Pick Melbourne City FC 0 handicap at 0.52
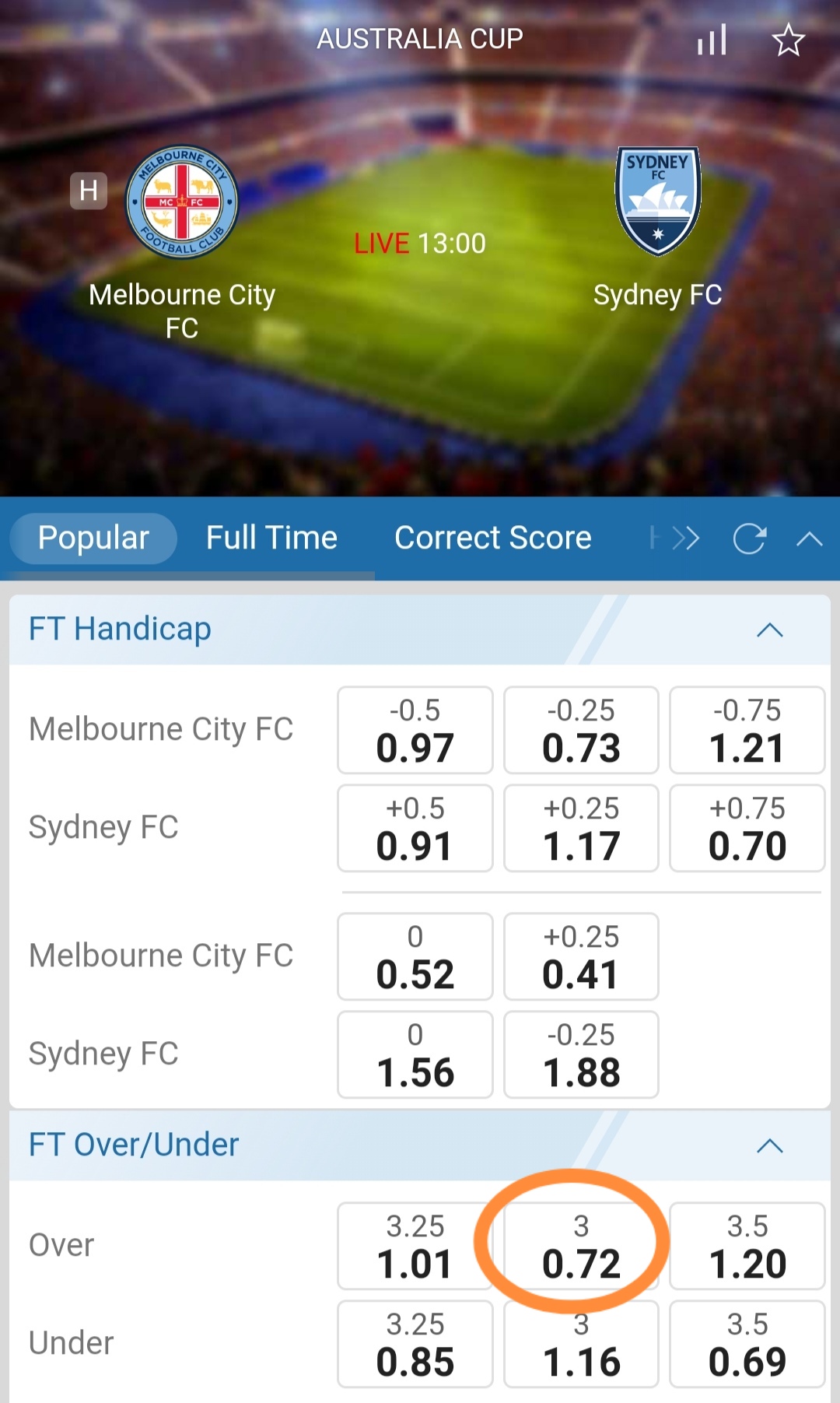The image size is (840, 1403). [x=415, y=956]
